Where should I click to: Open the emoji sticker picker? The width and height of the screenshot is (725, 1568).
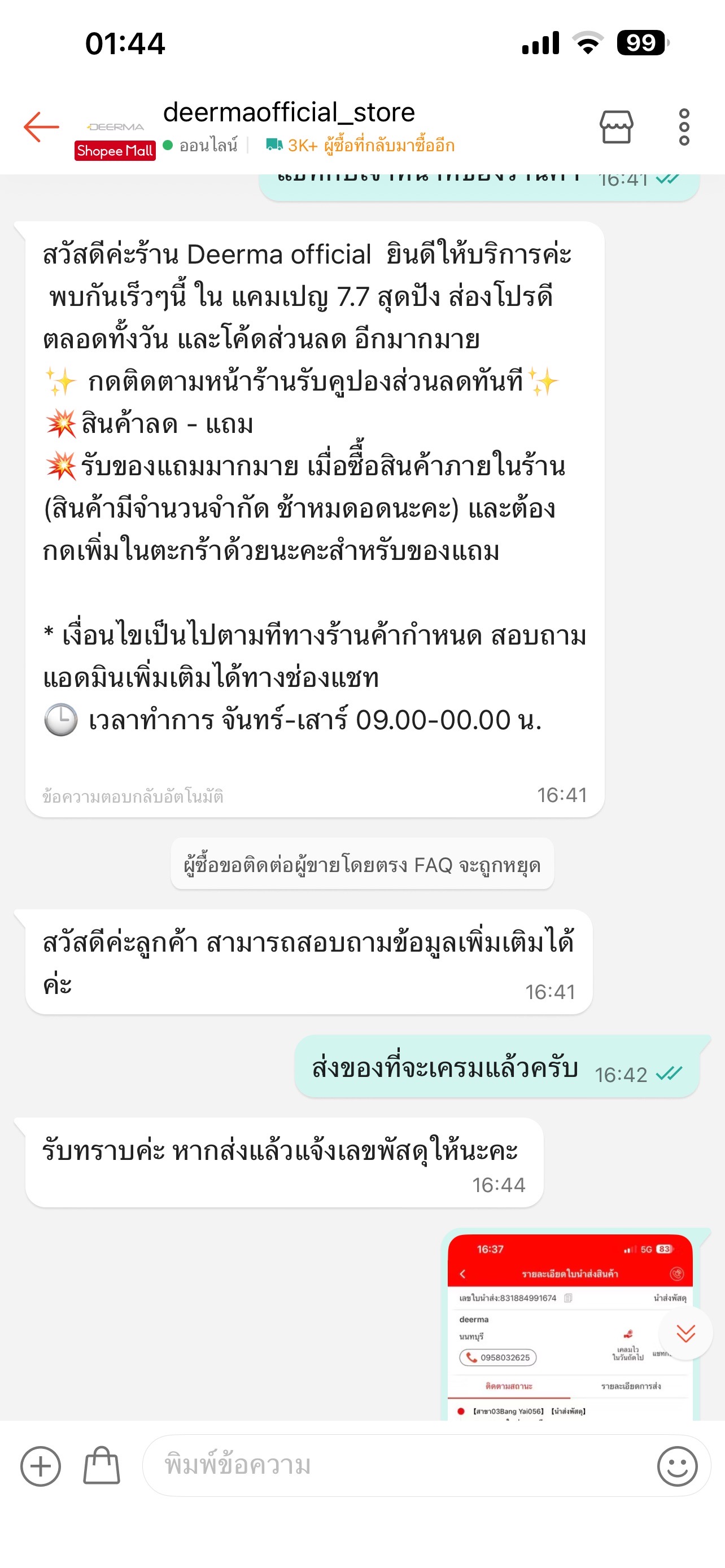(677, 1466)
